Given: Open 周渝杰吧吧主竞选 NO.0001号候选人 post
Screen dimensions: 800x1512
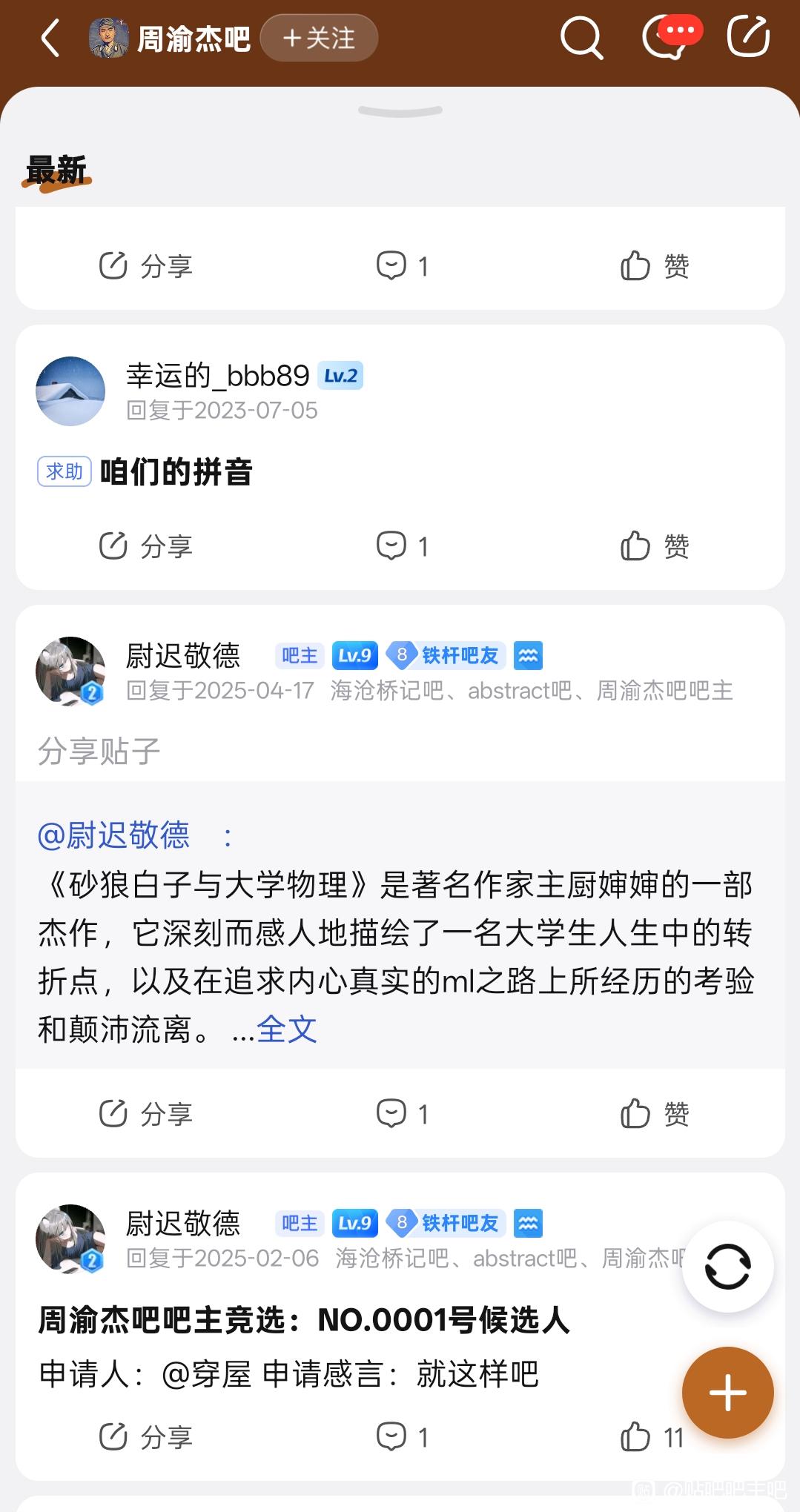Looking at the screenshot, I should click(x=304, y=1321).
